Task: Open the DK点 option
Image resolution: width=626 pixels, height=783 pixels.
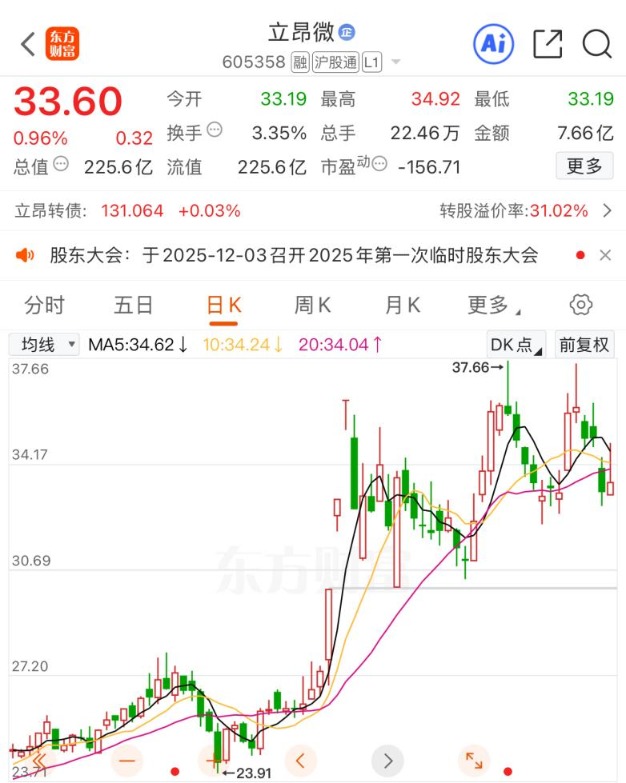Action: (516, 345)
